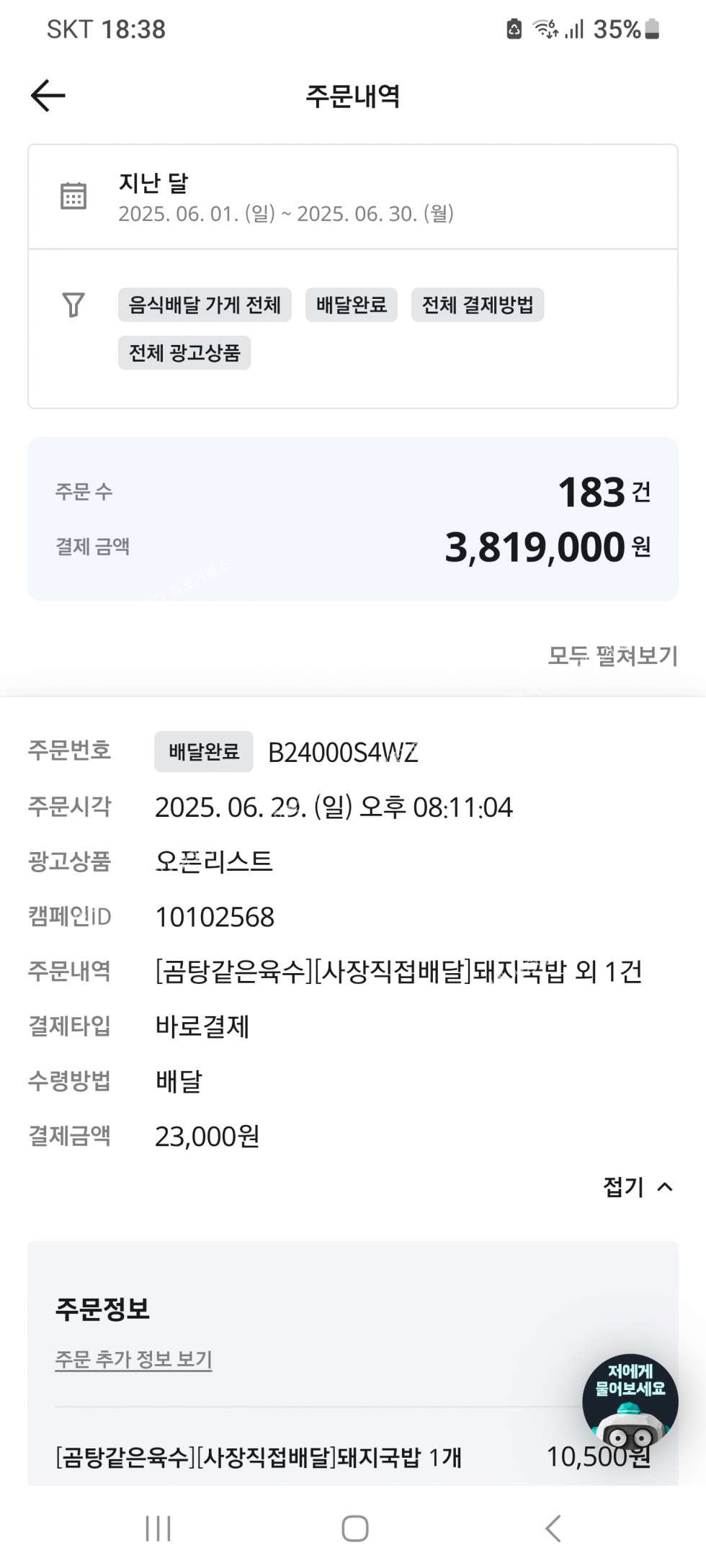Go to the home screen
This screenshot has height=1568, width=706.
(x=354, y=1528)
